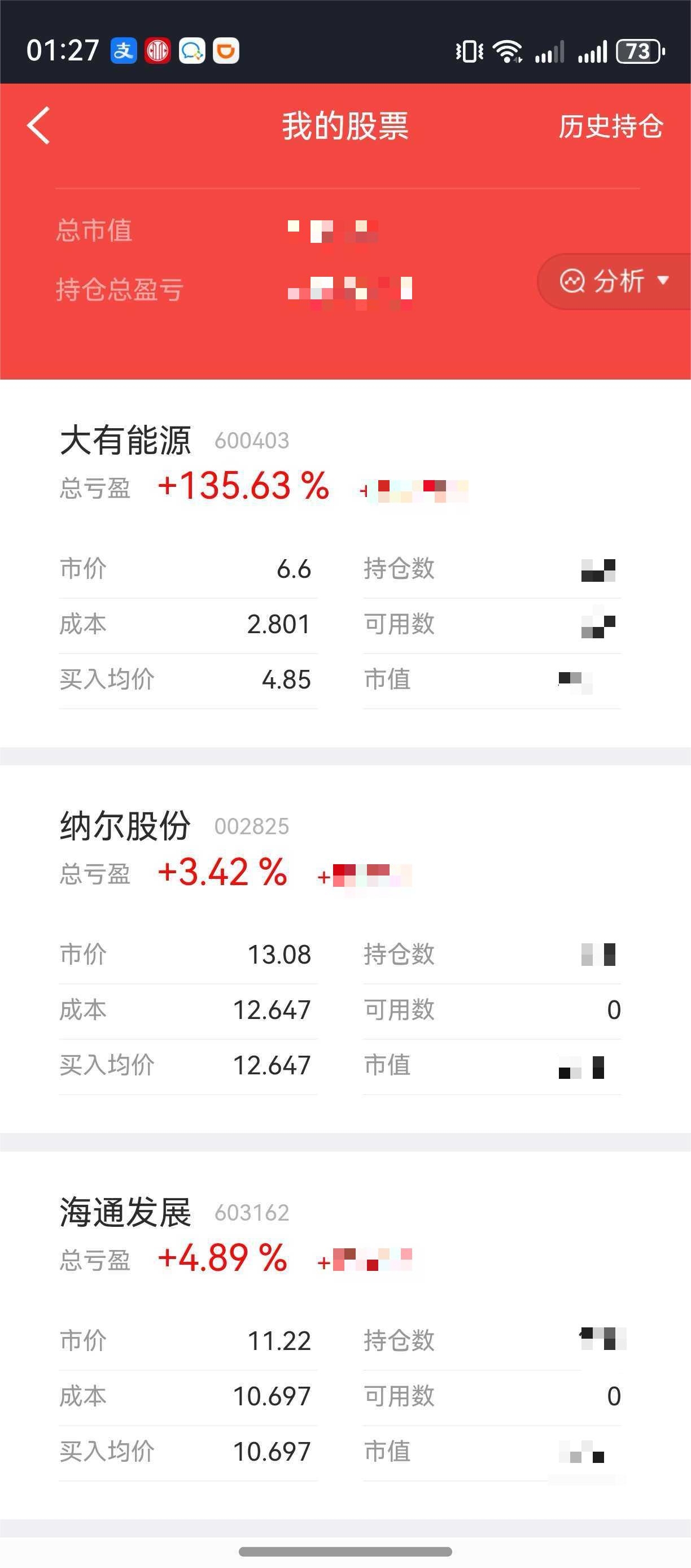Go back using the top-left arrow

39,126
